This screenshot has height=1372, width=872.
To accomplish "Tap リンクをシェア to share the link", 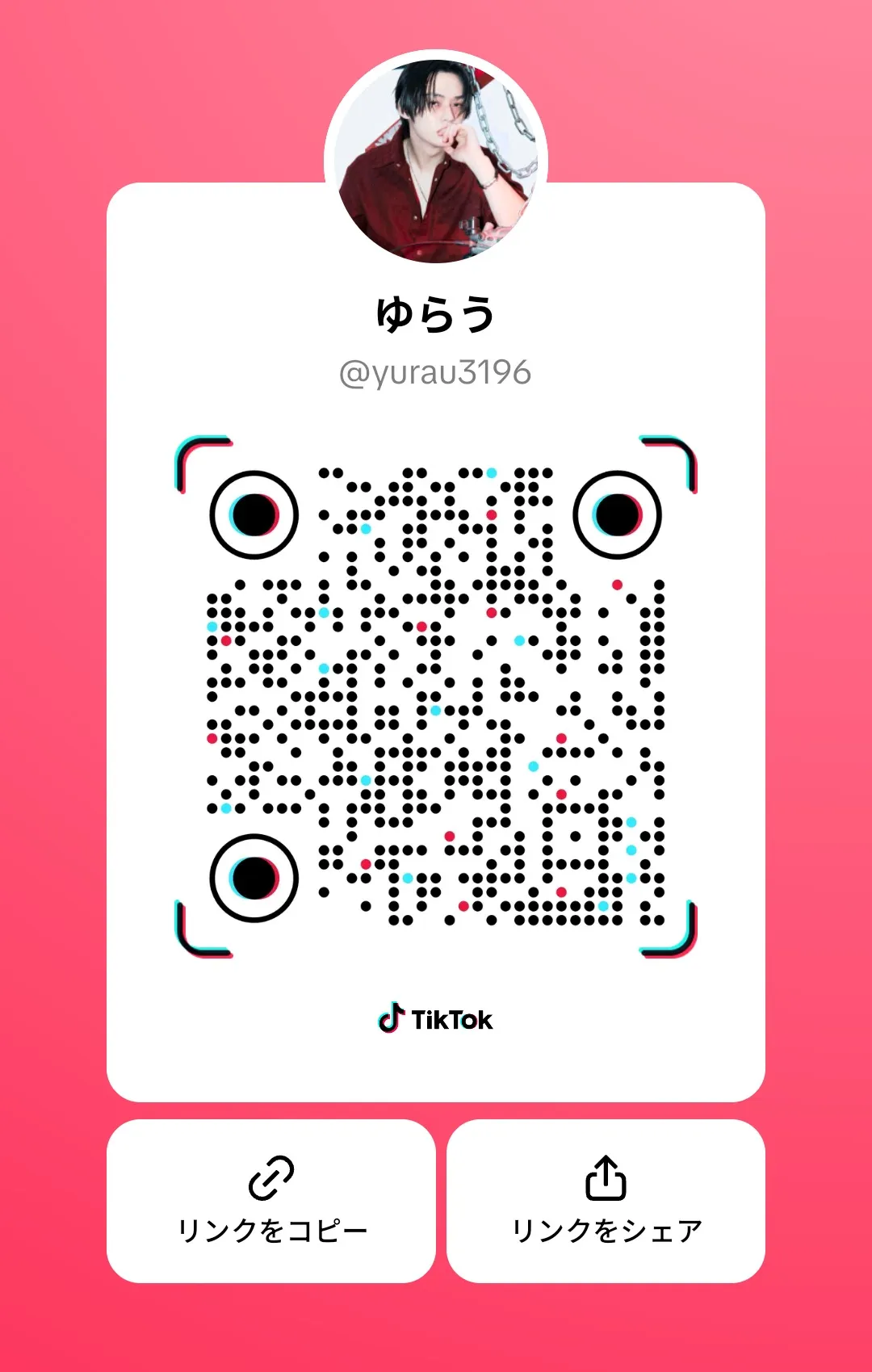I will pyautogui.click(x=606, y=1201).
